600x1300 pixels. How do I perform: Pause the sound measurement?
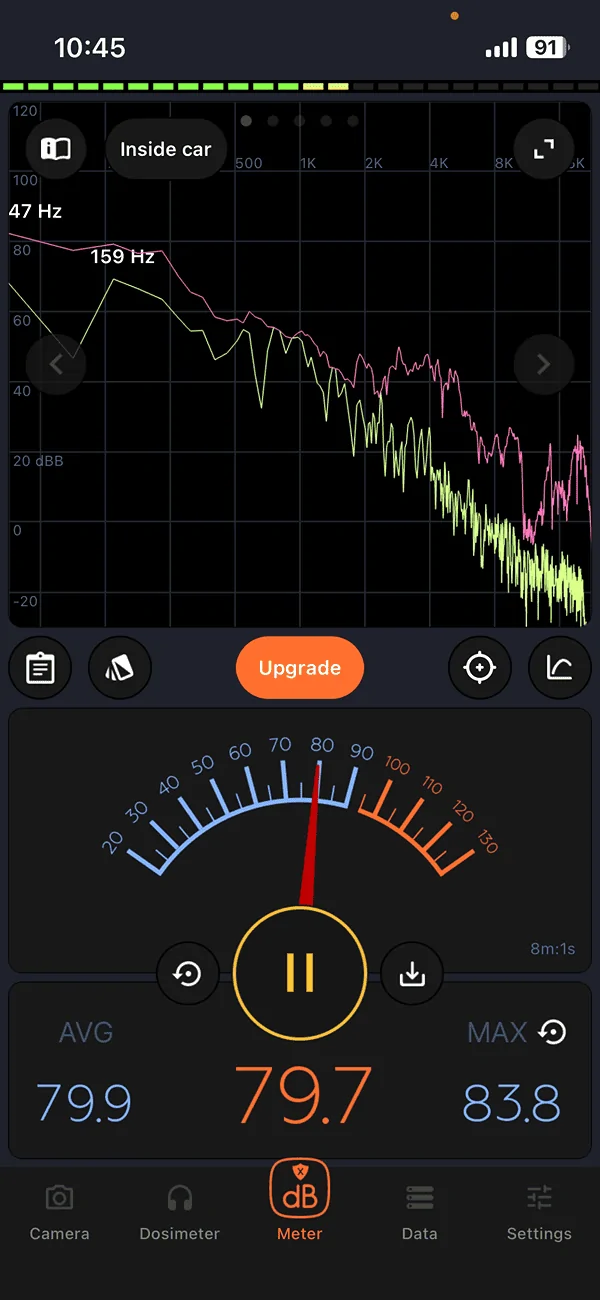click(300, 971)
